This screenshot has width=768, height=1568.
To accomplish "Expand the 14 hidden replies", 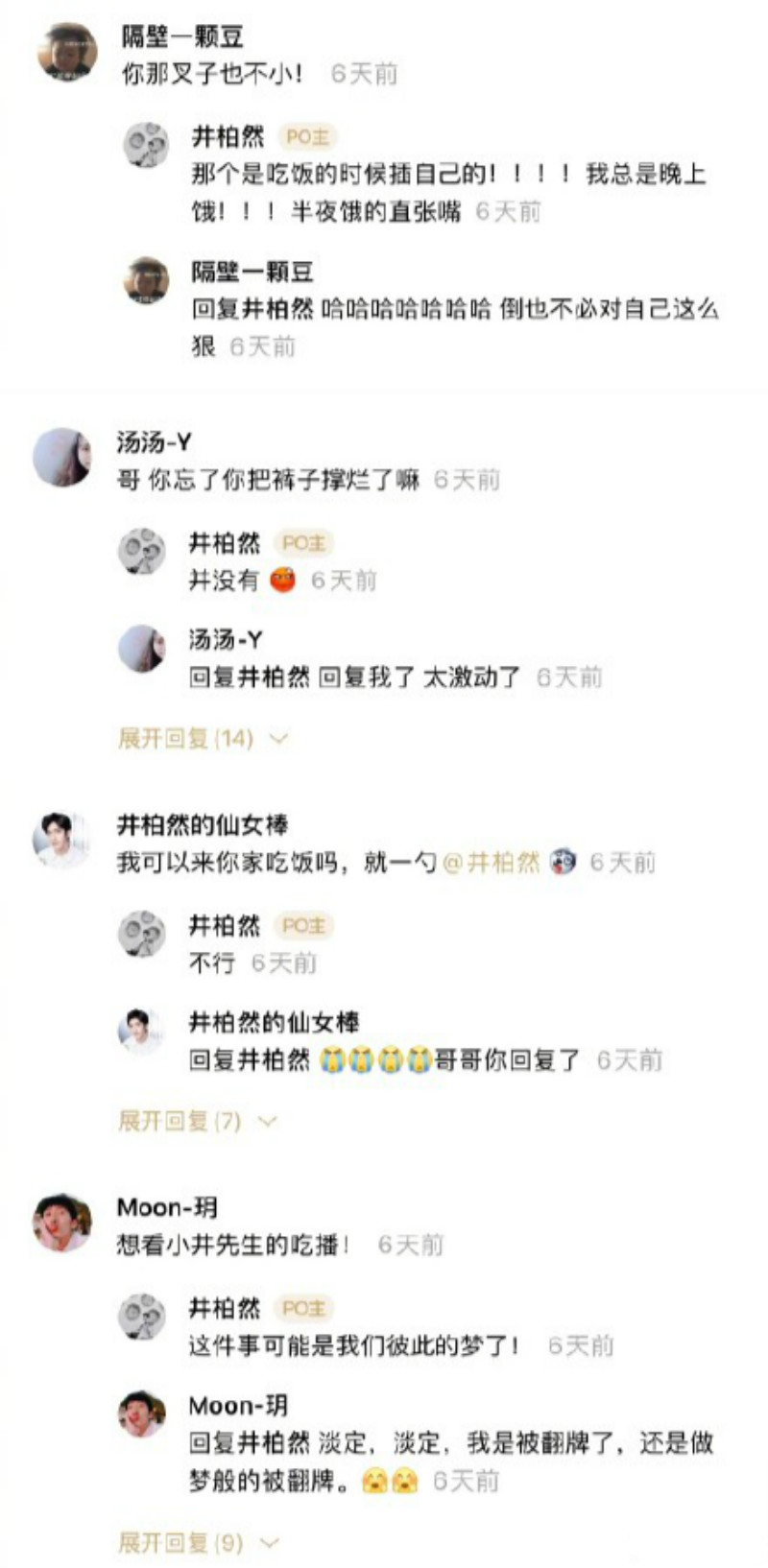I will click(x=202, y=738).
